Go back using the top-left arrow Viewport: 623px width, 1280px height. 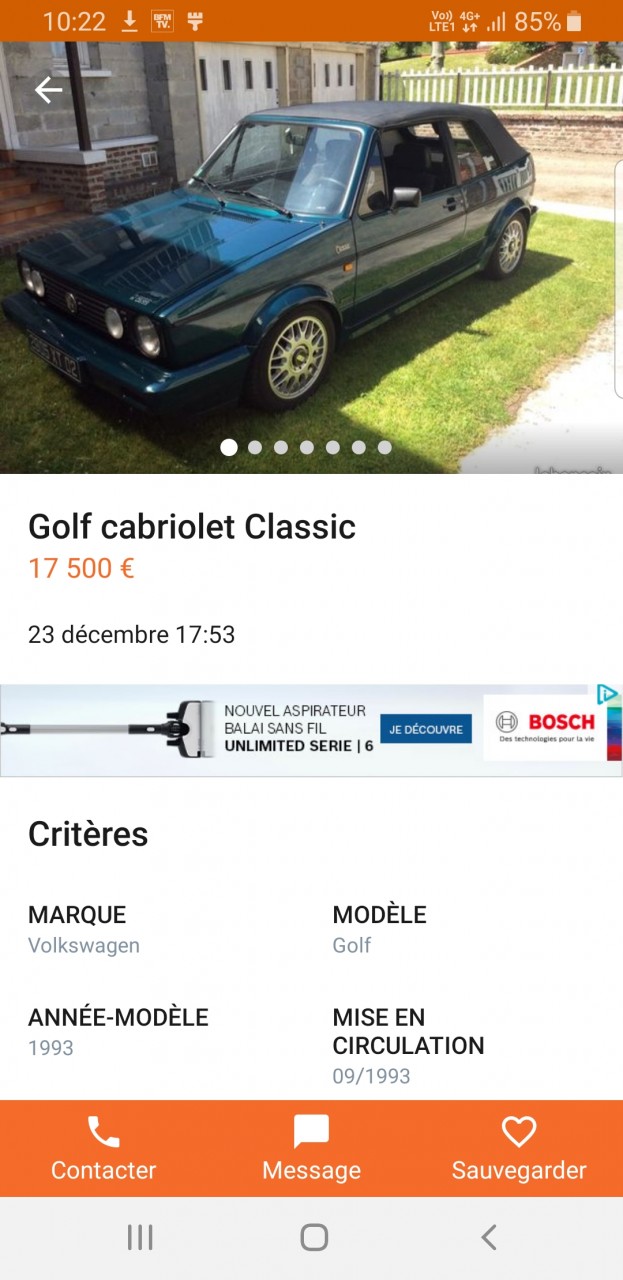48,90
